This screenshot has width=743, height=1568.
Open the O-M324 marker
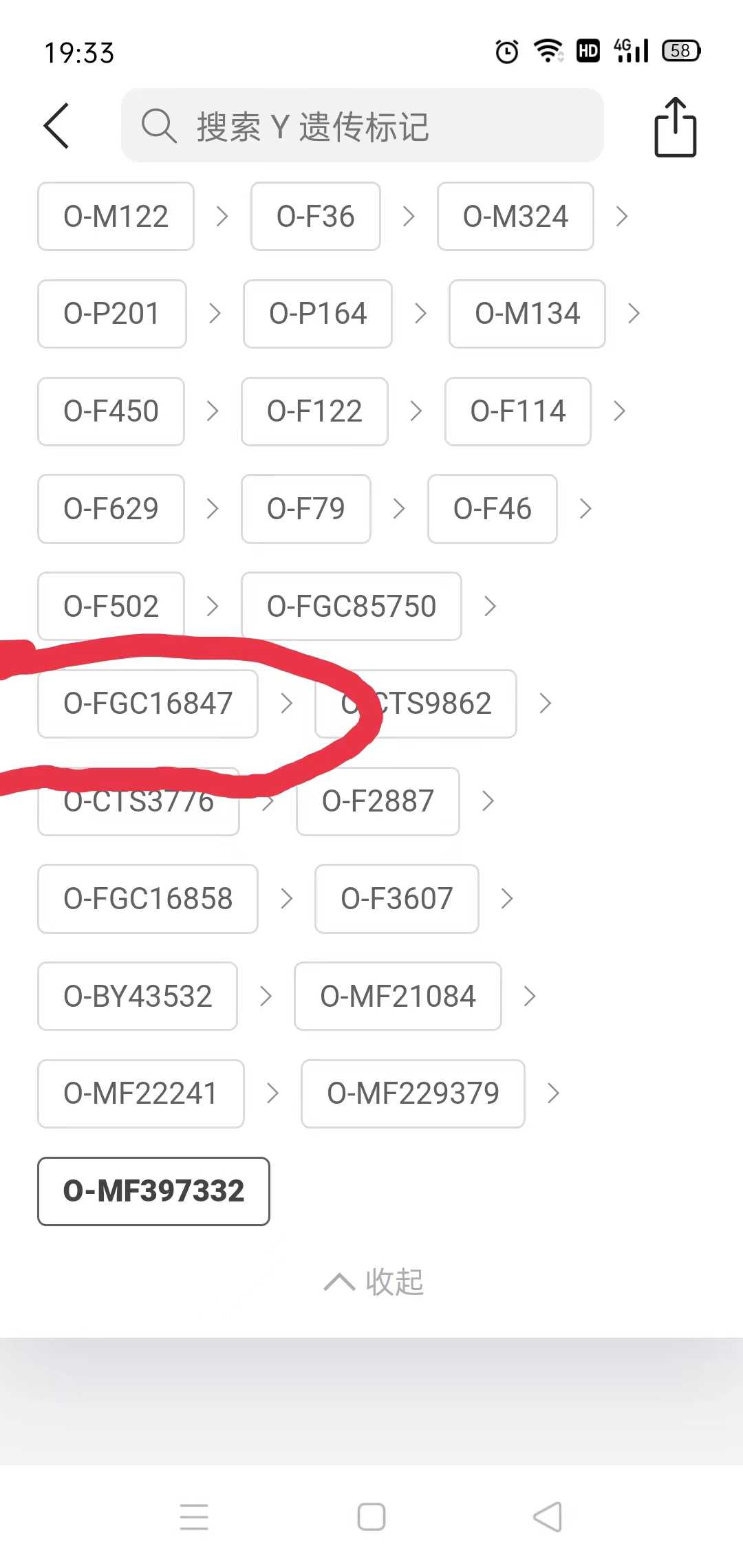tap(515, 217)
